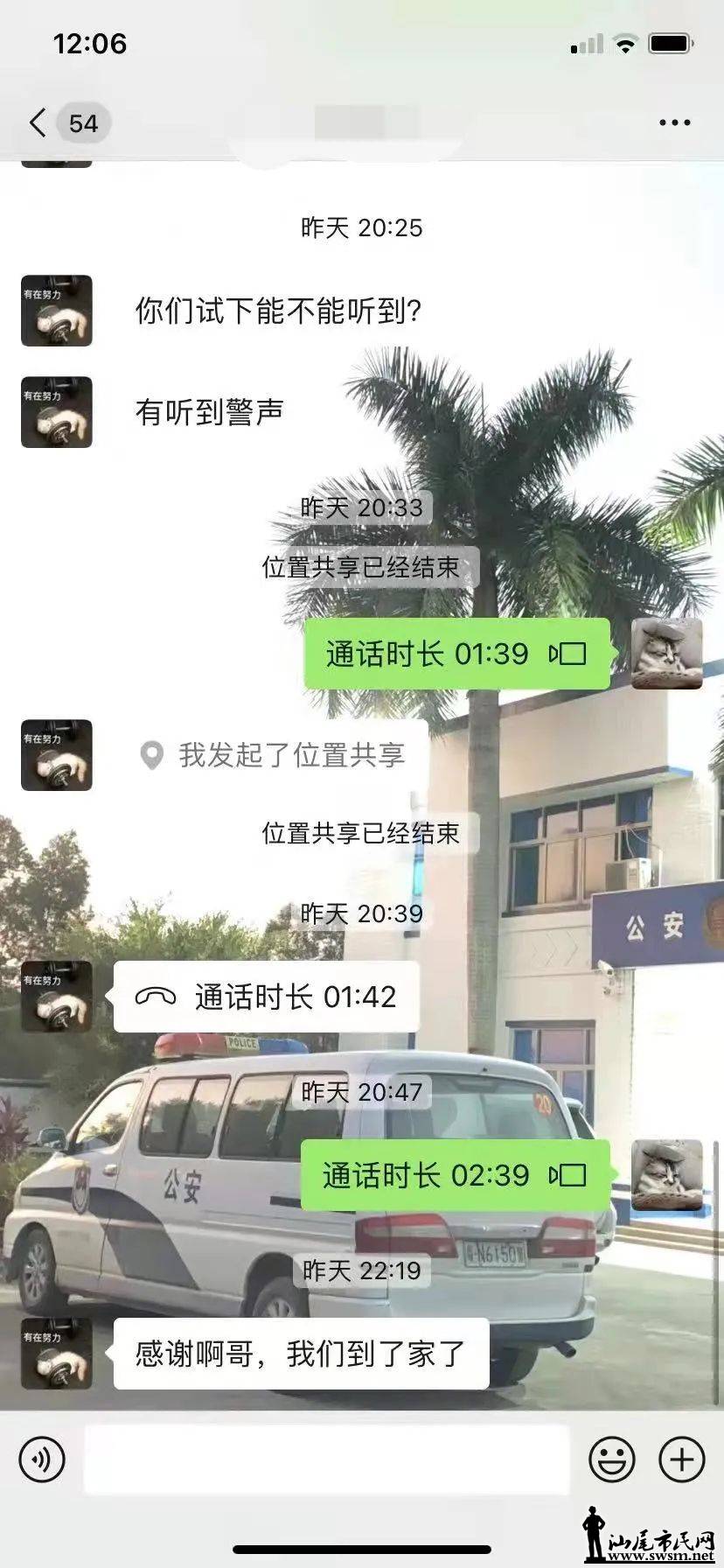The image size is (724, 1568).
Task: Tap the video call bubble lasting 01:39
Action: [456, 654]
